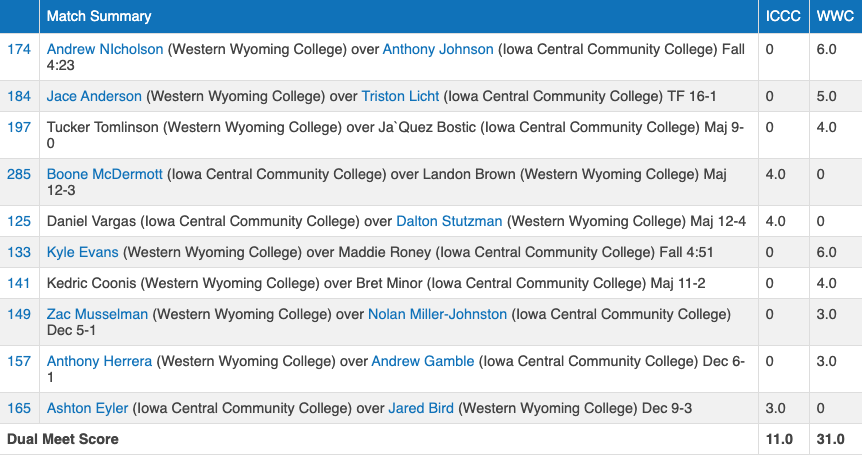Open Andrew NIcholson's wrestler profile
The width and height of the screenshot is (862, 456).
104,49
